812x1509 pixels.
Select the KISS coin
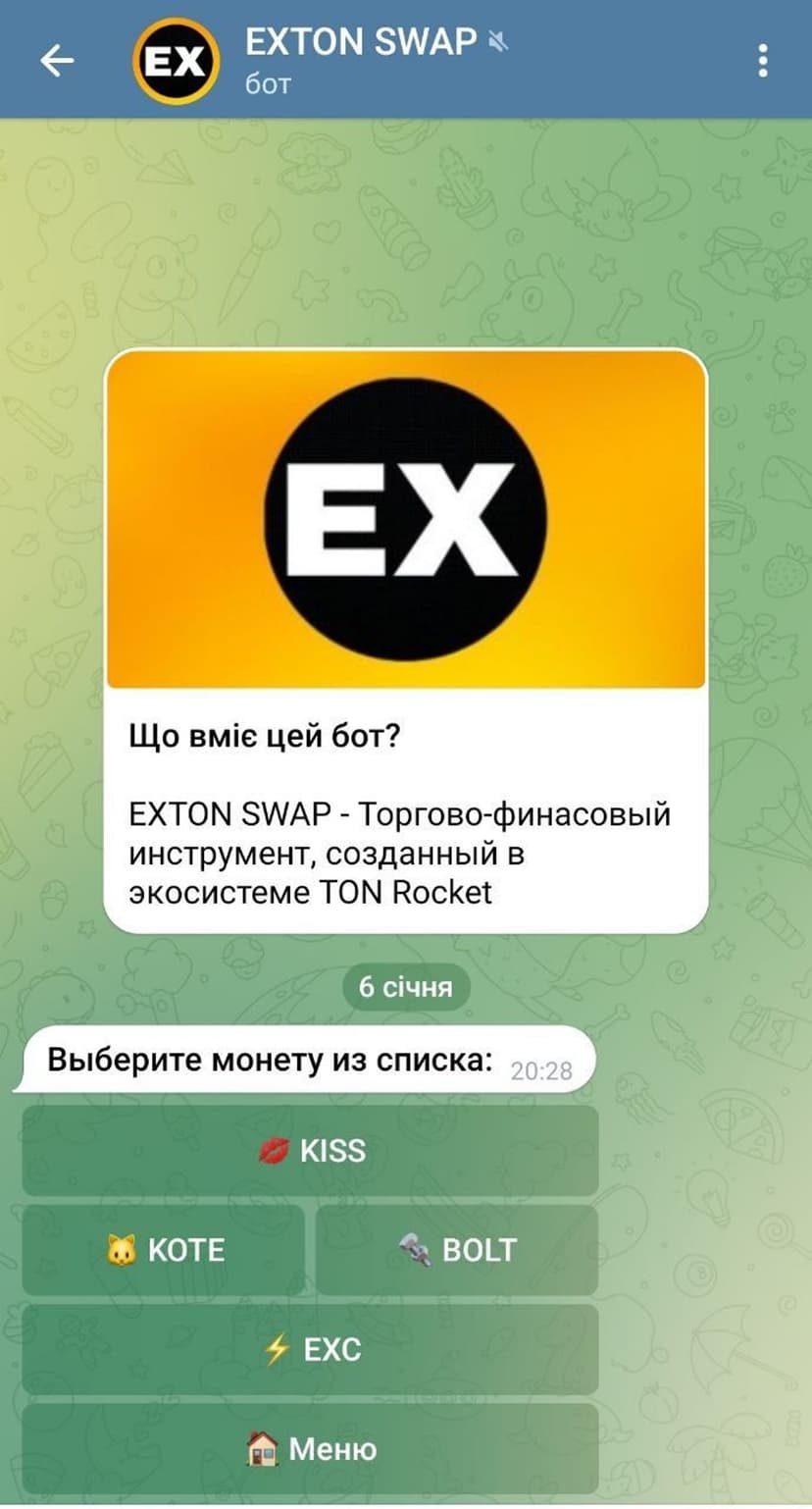pyautogui.click(x=310, y=1150)
